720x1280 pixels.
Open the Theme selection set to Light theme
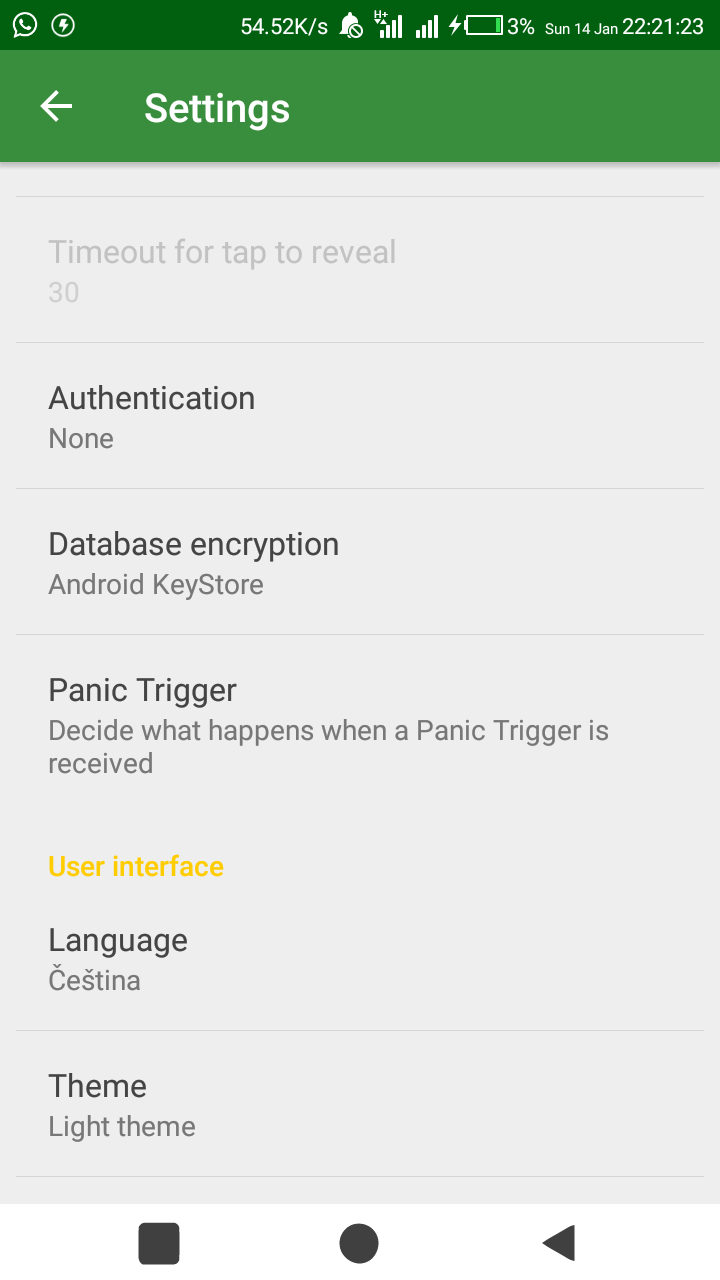pos(360,1104)
